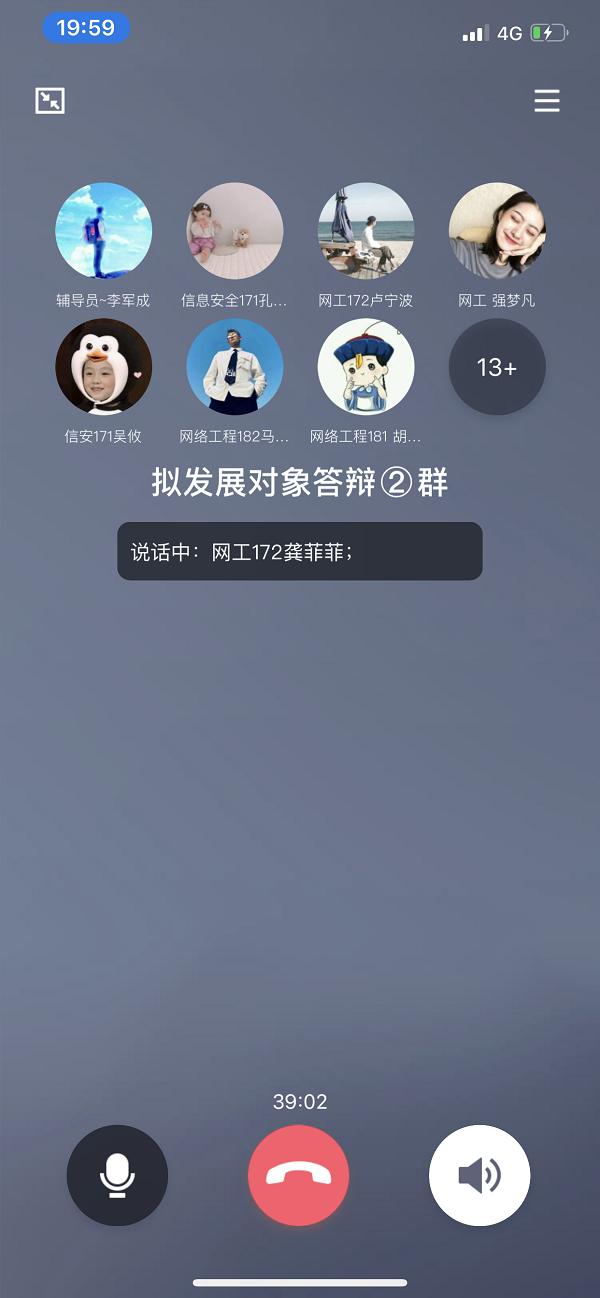
Task: Open participant 辅导员~李军成
Action: (104, 231)
